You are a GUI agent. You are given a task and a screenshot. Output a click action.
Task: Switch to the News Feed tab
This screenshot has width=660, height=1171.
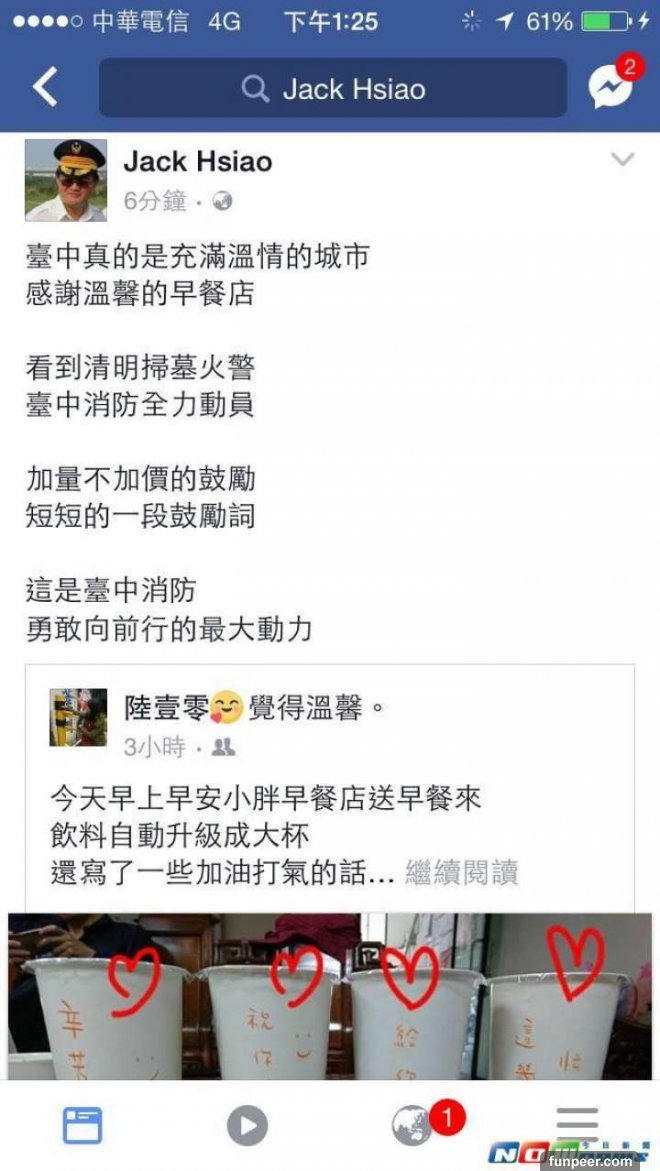pyautogui.click(x=83, y=1126)
